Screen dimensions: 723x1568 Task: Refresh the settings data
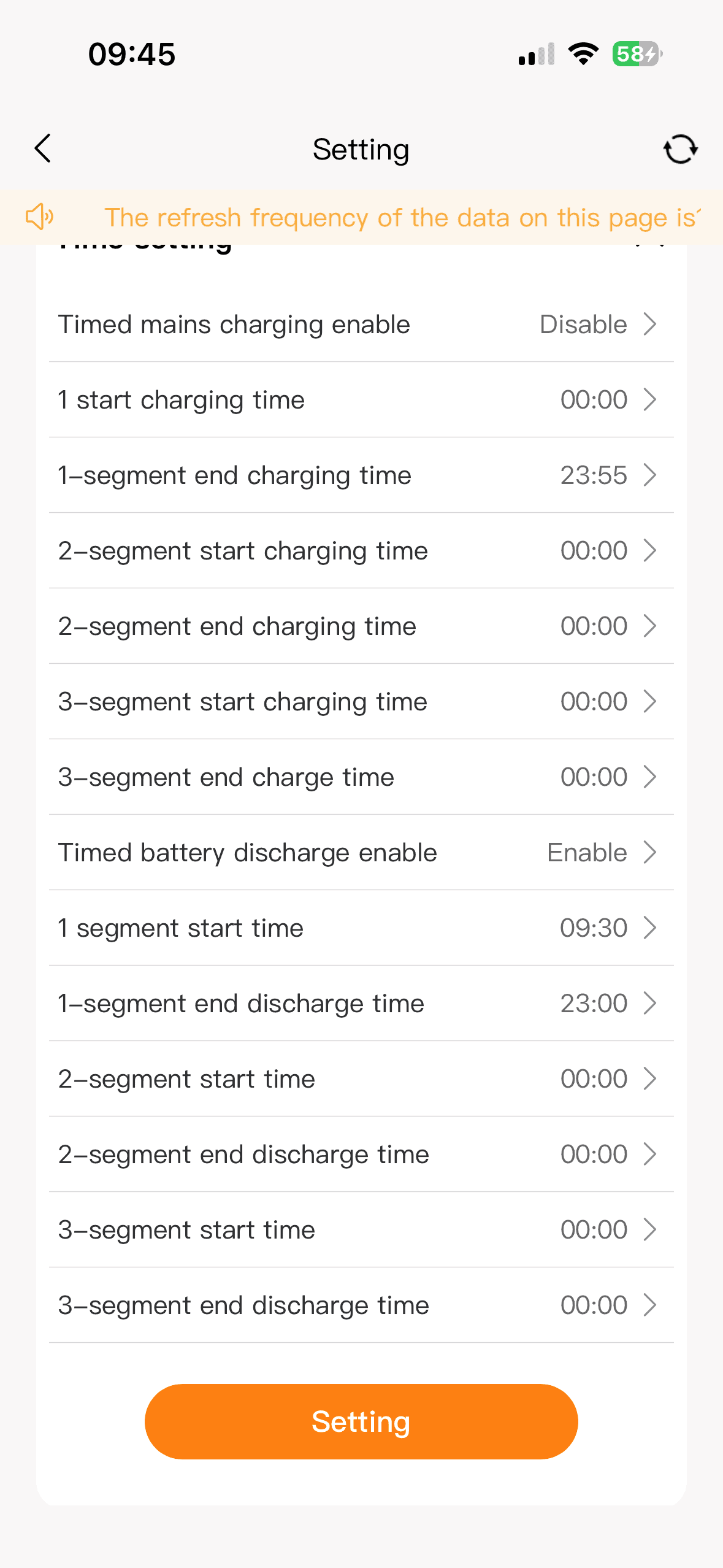680,149
